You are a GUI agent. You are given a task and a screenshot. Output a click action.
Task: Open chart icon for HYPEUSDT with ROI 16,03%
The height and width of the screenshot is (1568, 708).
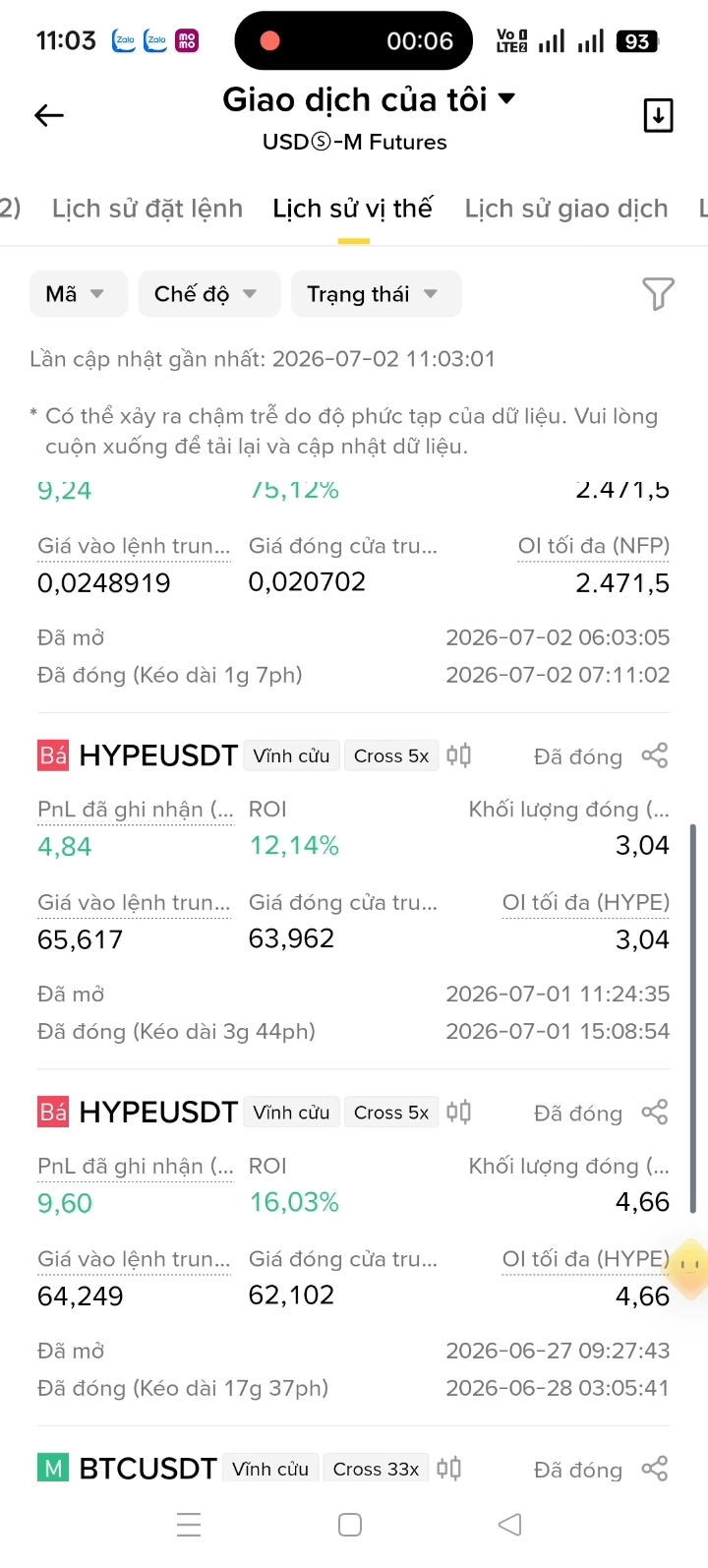[x=458, y=1113]
